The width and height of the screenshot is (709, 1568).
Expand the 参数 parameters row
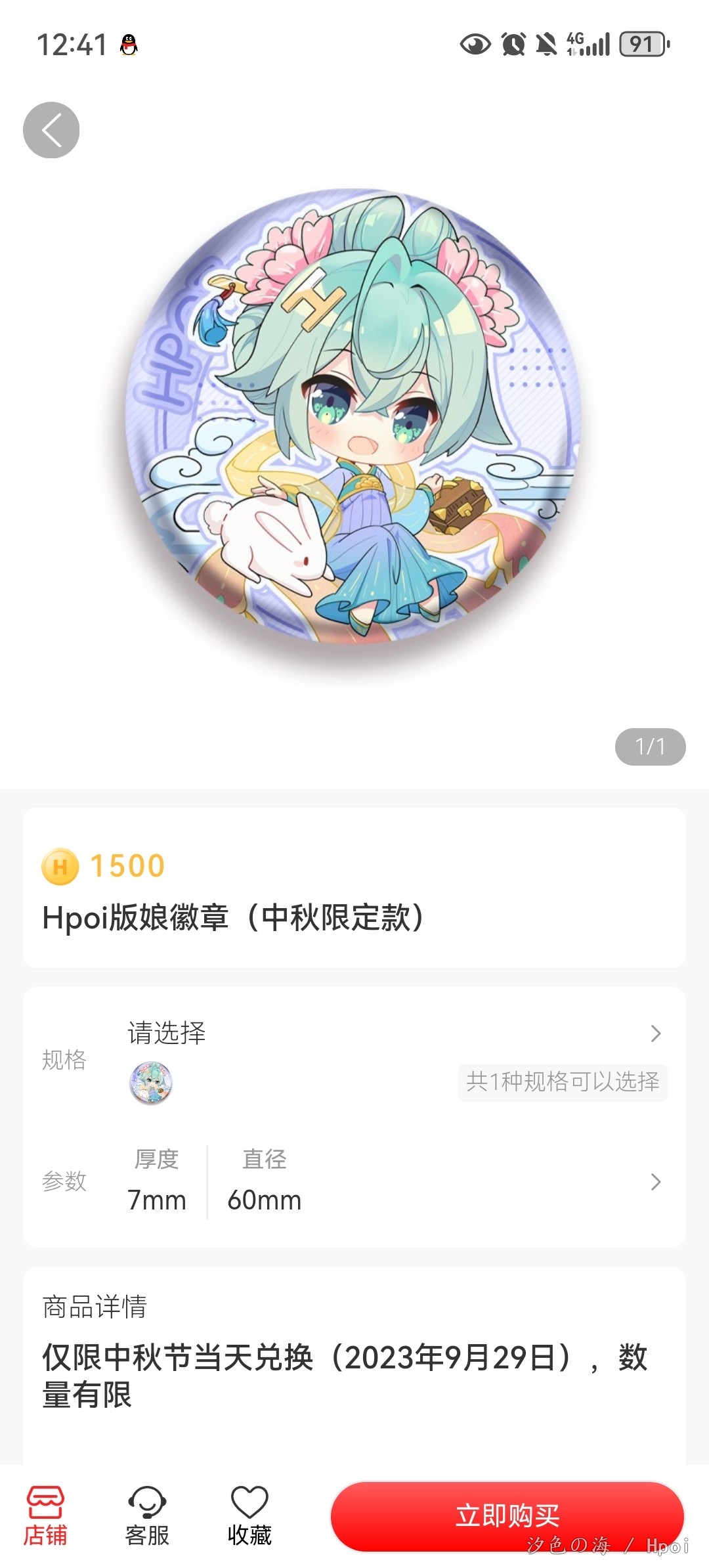[x=354, y=1181]
